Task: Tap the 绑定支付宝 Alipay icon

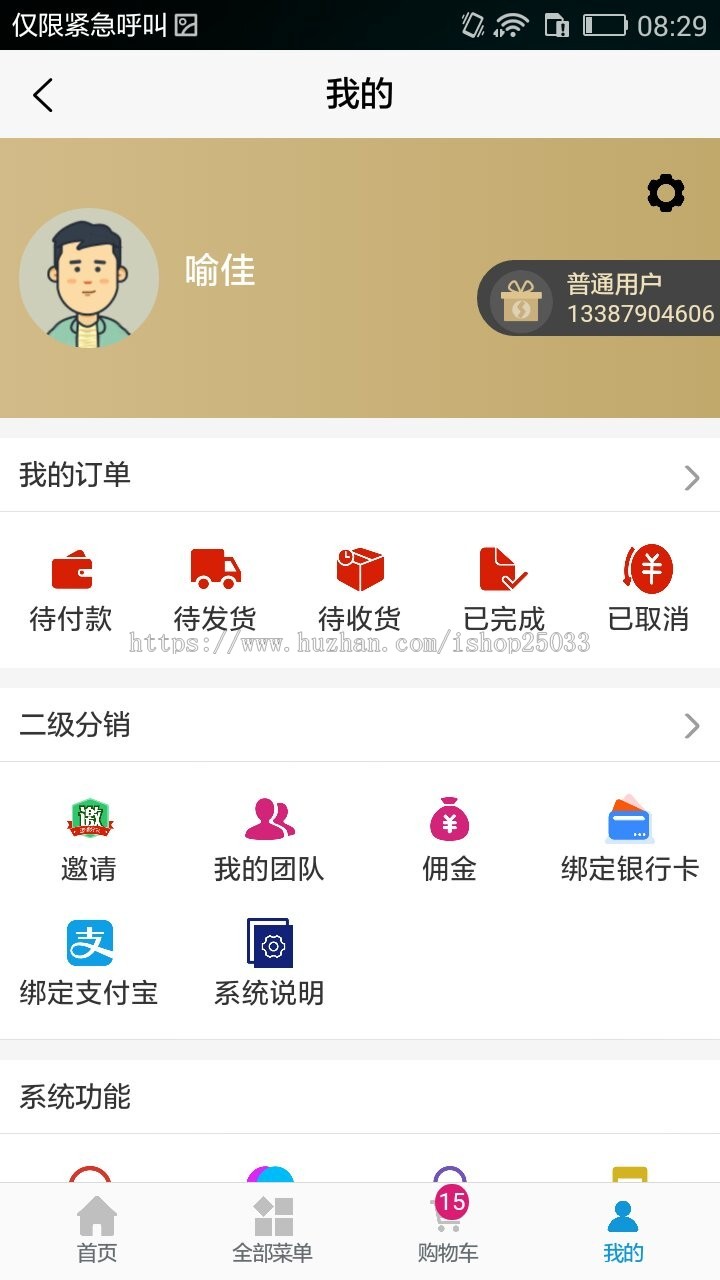Action: coord(90,942)
